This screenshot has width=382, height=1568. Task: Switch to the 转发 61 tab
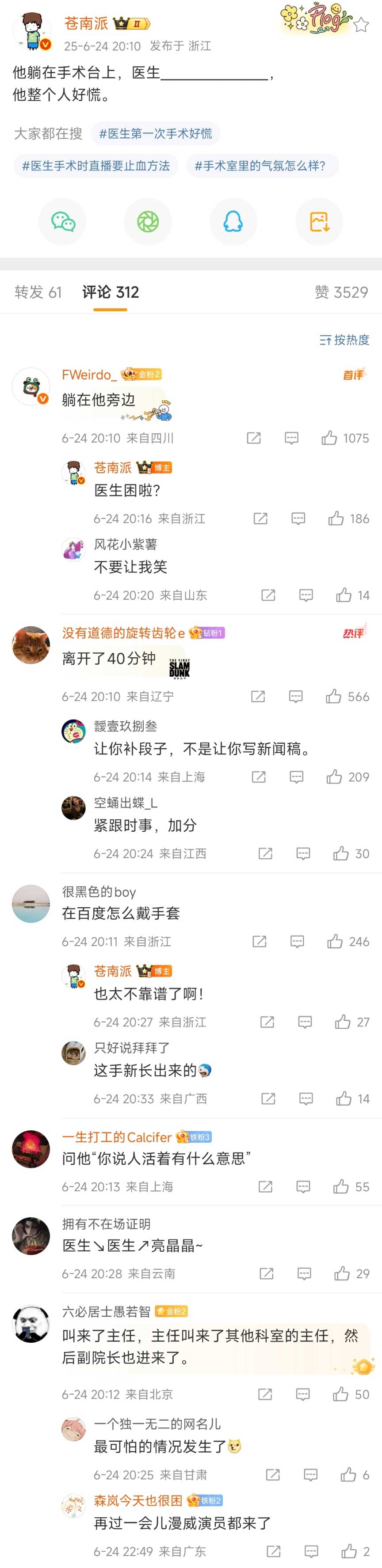tap(38, 292)
